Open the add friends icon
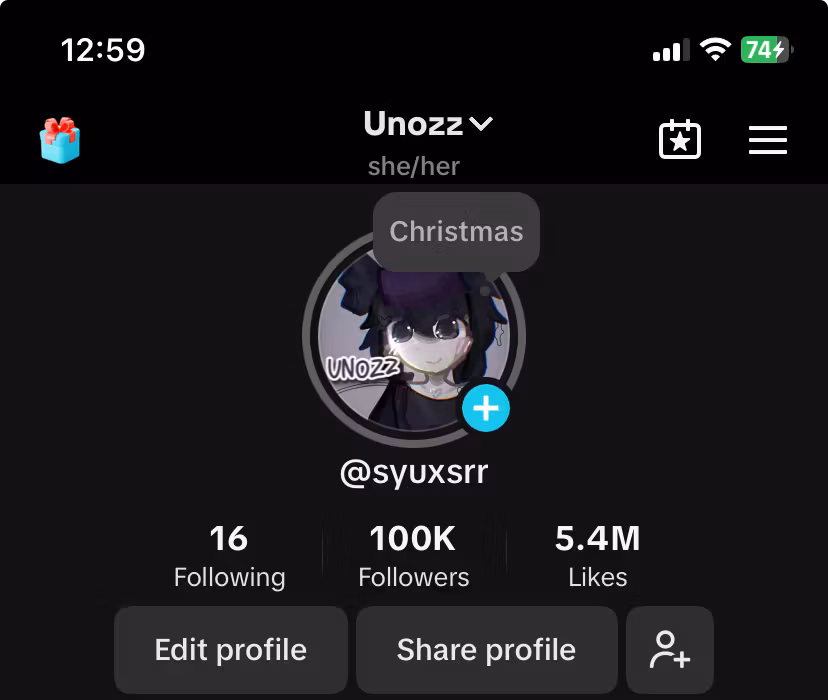Viewport: 828px width, 700px height. click(x=669, y=650)
